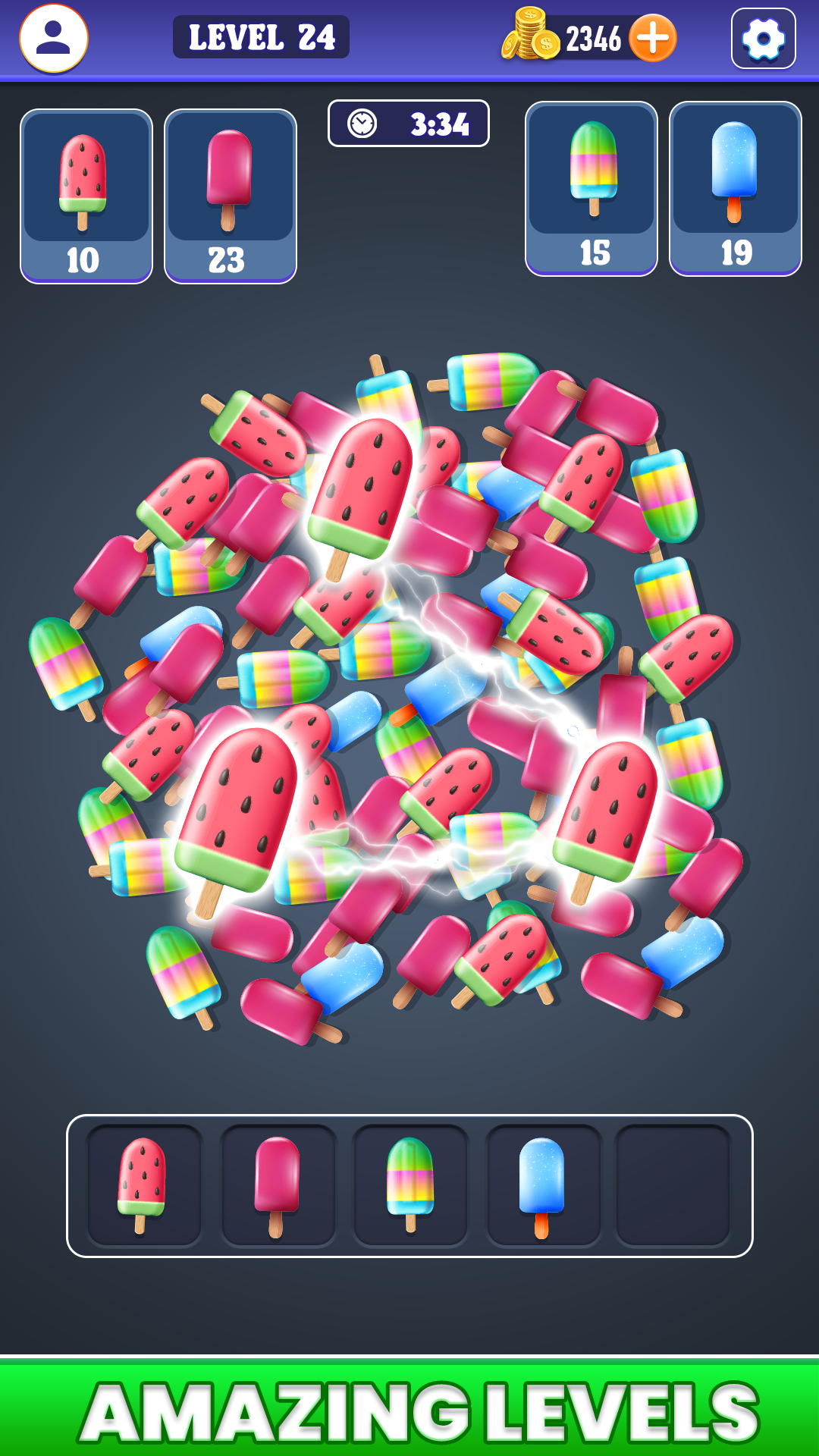Add more coins with the plus button
This screenshot has width=819, height=1456.
tap(653, 39)
